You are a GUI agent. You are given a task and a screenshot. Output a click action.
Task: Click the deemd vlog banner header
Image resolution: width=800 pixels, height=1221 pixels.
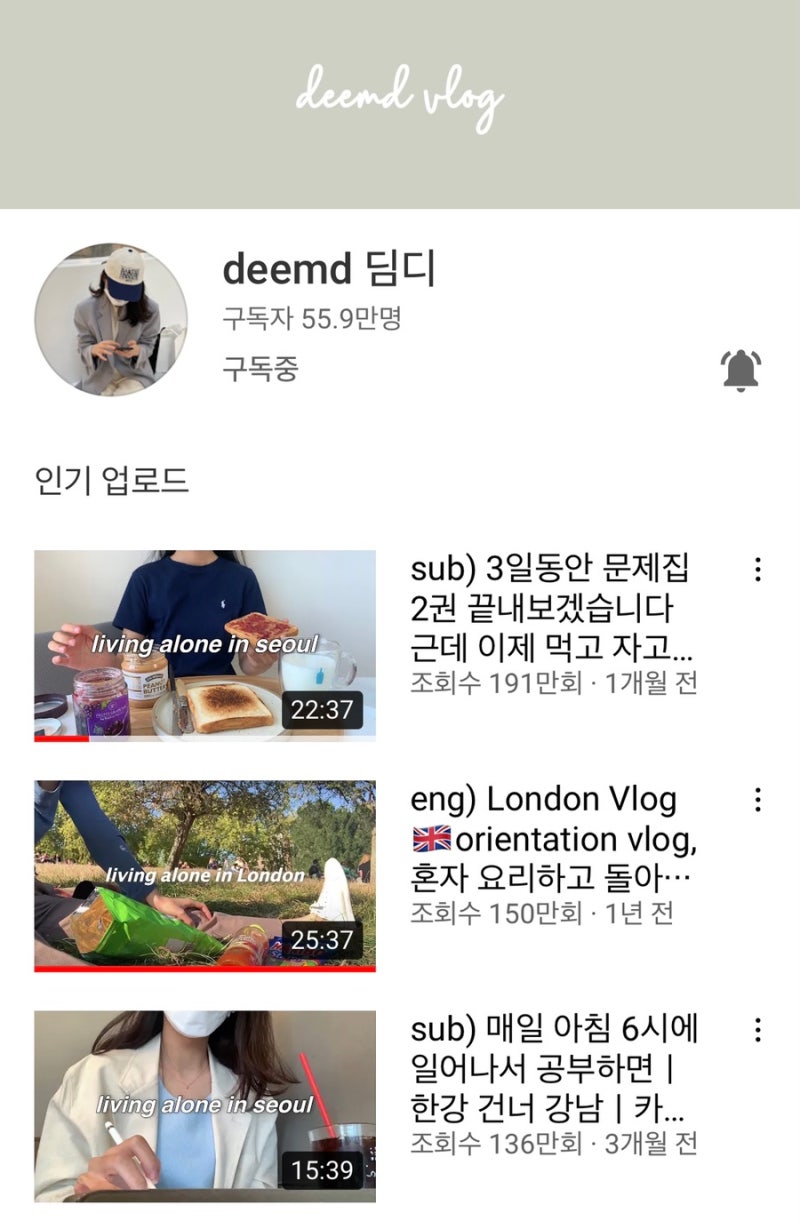click(x=400, y=93)
